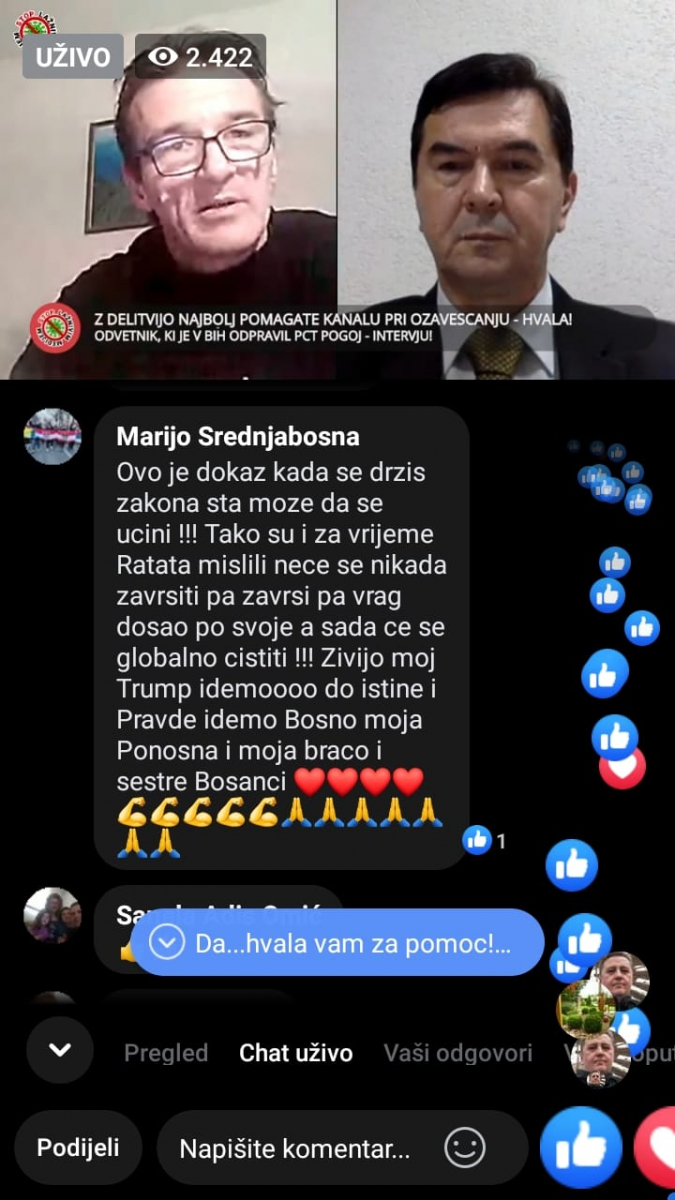Switch to the Pregled tab
The height and width of the screenshot is (1200, 675).
[166, 1053]
